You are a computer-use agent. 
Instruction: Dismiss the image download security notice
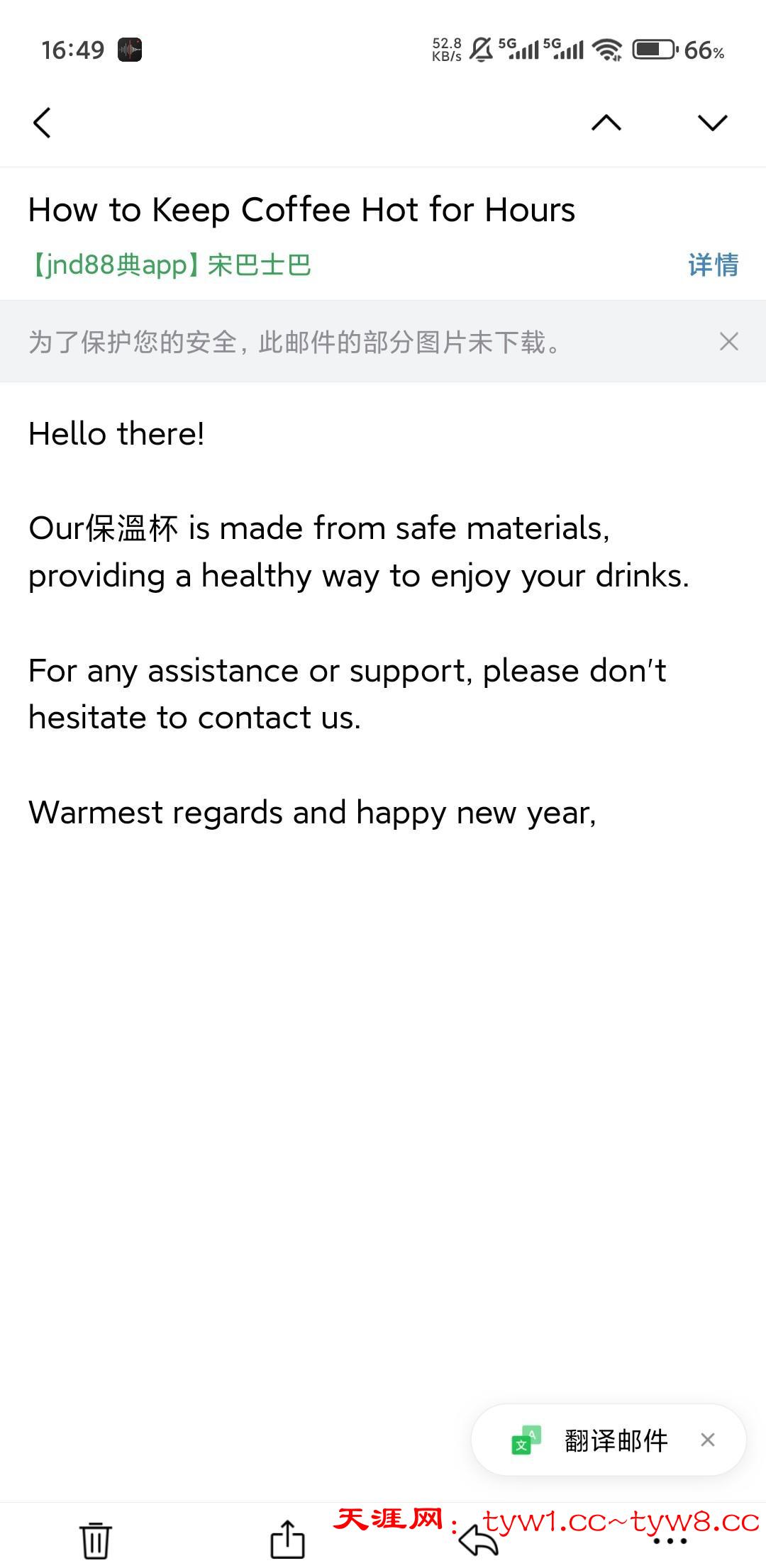point(728,342)
